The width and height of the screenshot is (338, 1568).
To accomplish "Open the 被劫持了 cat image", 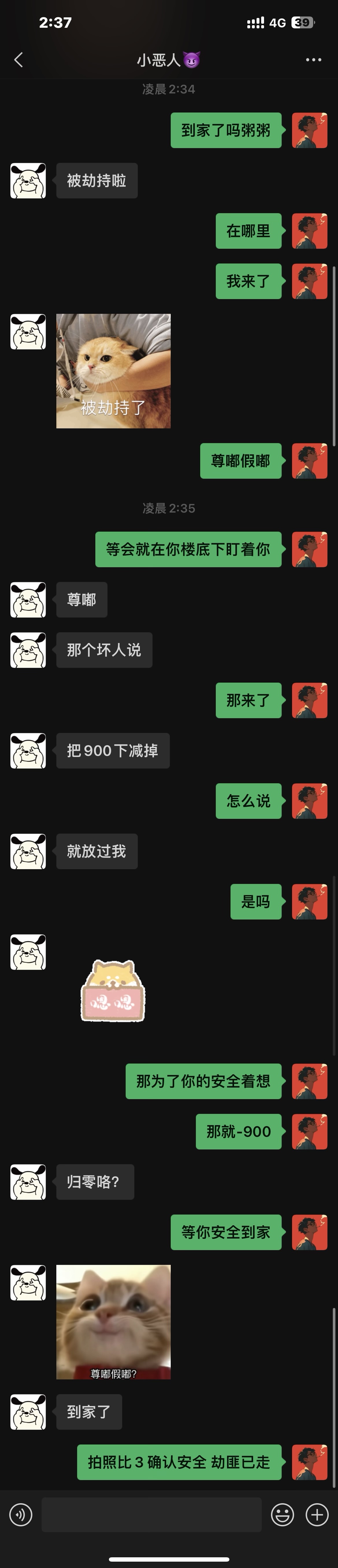I will point(113,371).
